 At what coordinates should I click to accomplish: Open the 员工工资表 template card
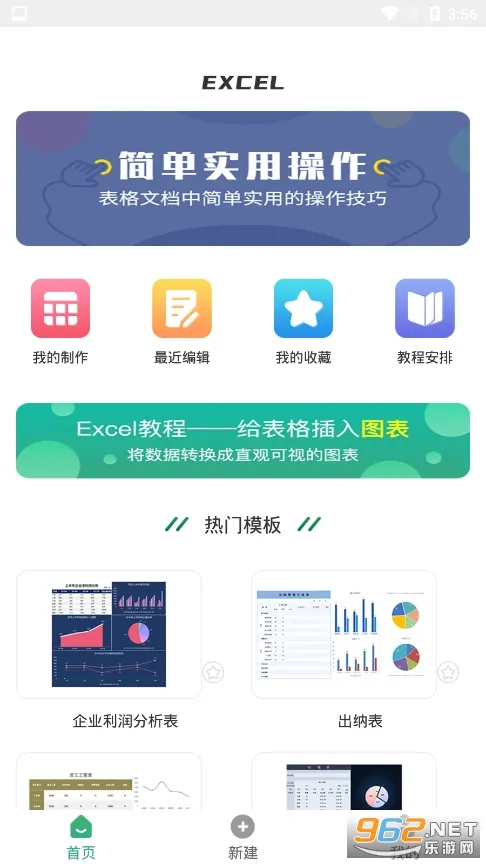[x=109, y=781]
